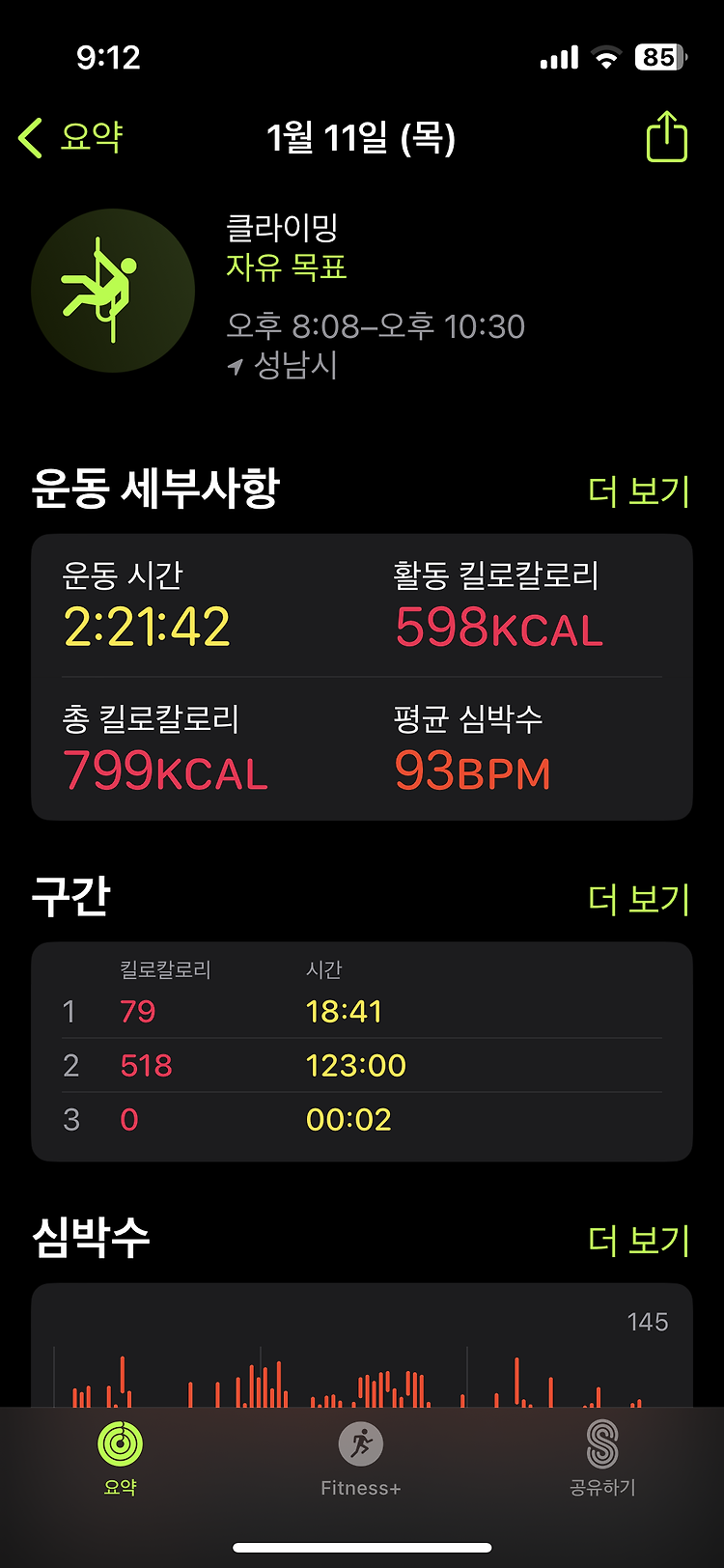Switch to the Fitness+ tab
This screenshot has height=1568, width=724.
[x=361, y=1460]
